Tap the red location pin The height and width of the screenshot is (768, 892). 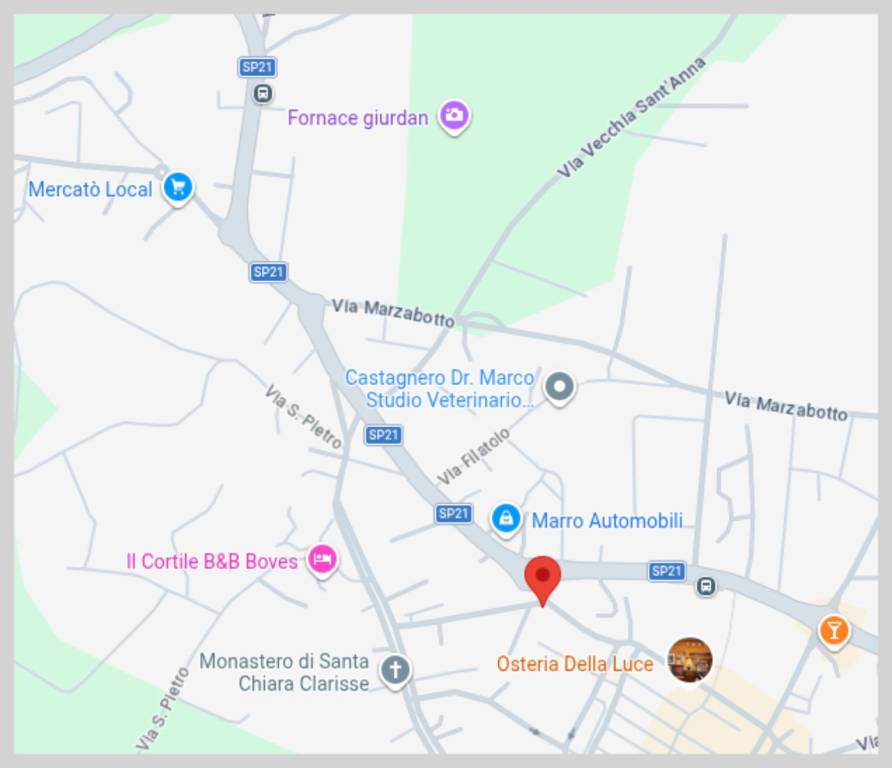coord(543,578)
